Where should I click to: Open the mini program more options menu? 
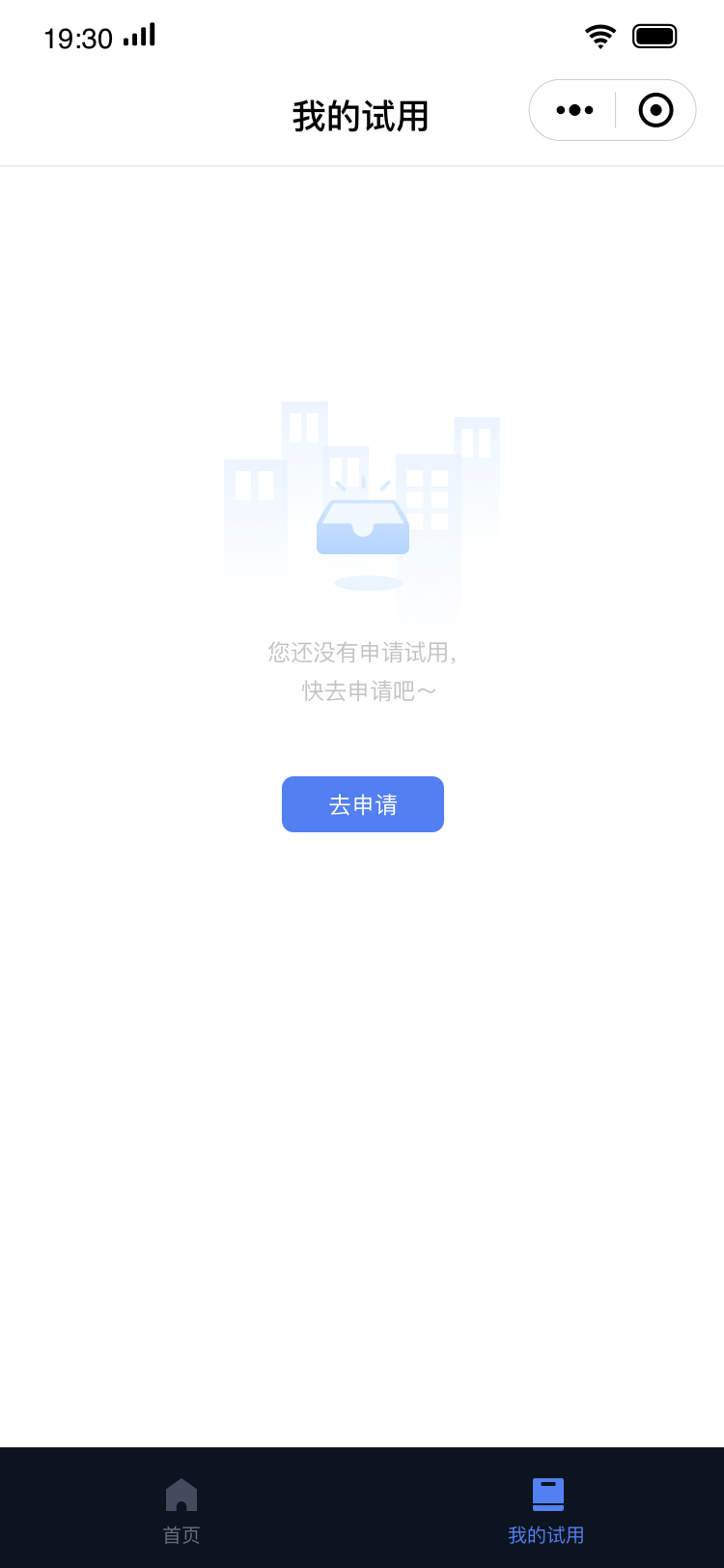574,110
